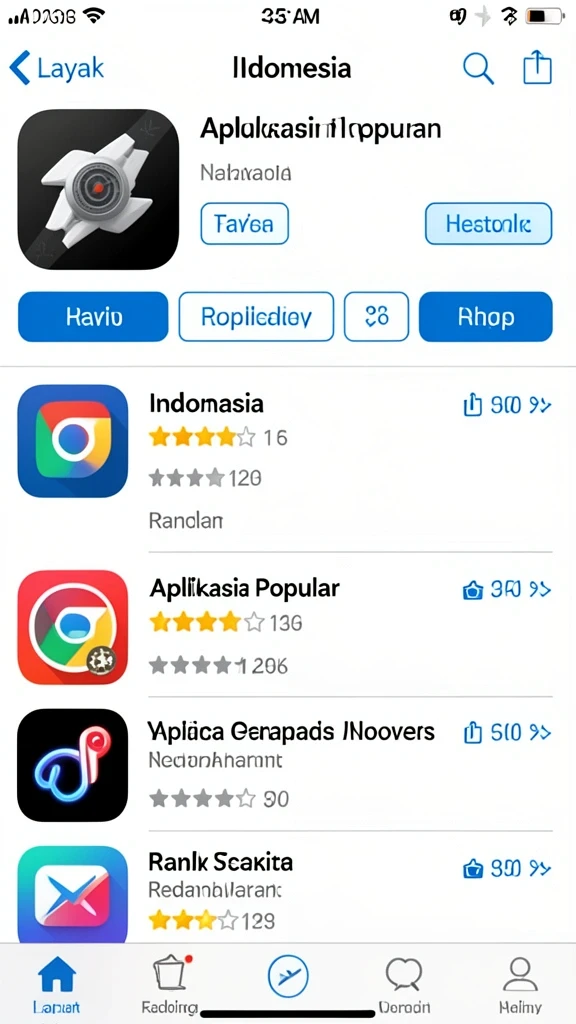The width and height of the screenshot is (576, 1024).
Task: Select the Havio filled button
Action: click(93, 317)
